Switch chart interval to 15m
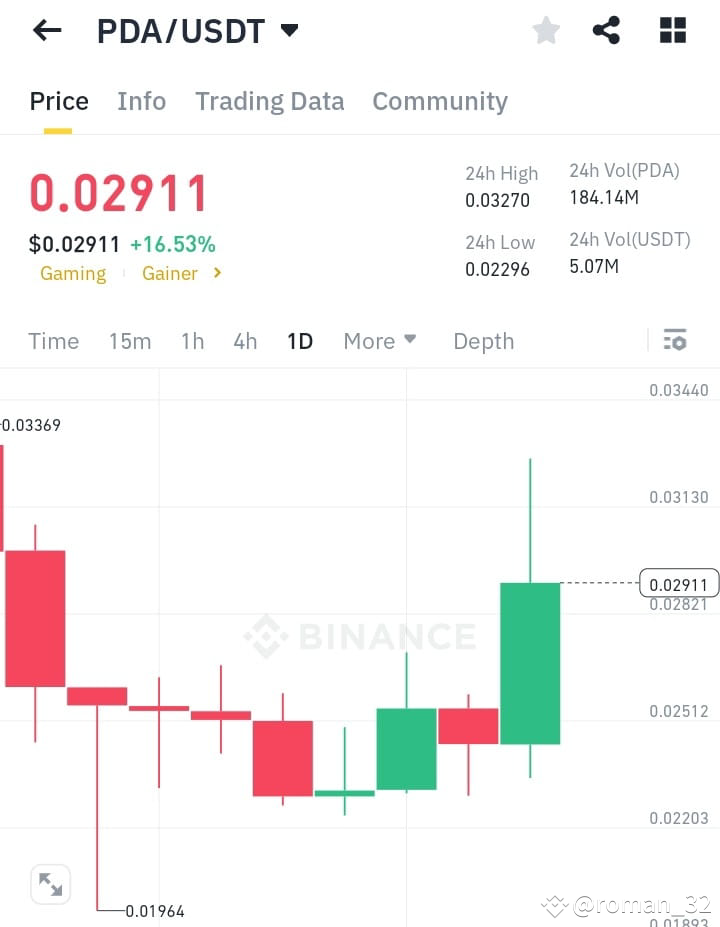The height and width of the screenshot is (927, 720). point(130,341)
